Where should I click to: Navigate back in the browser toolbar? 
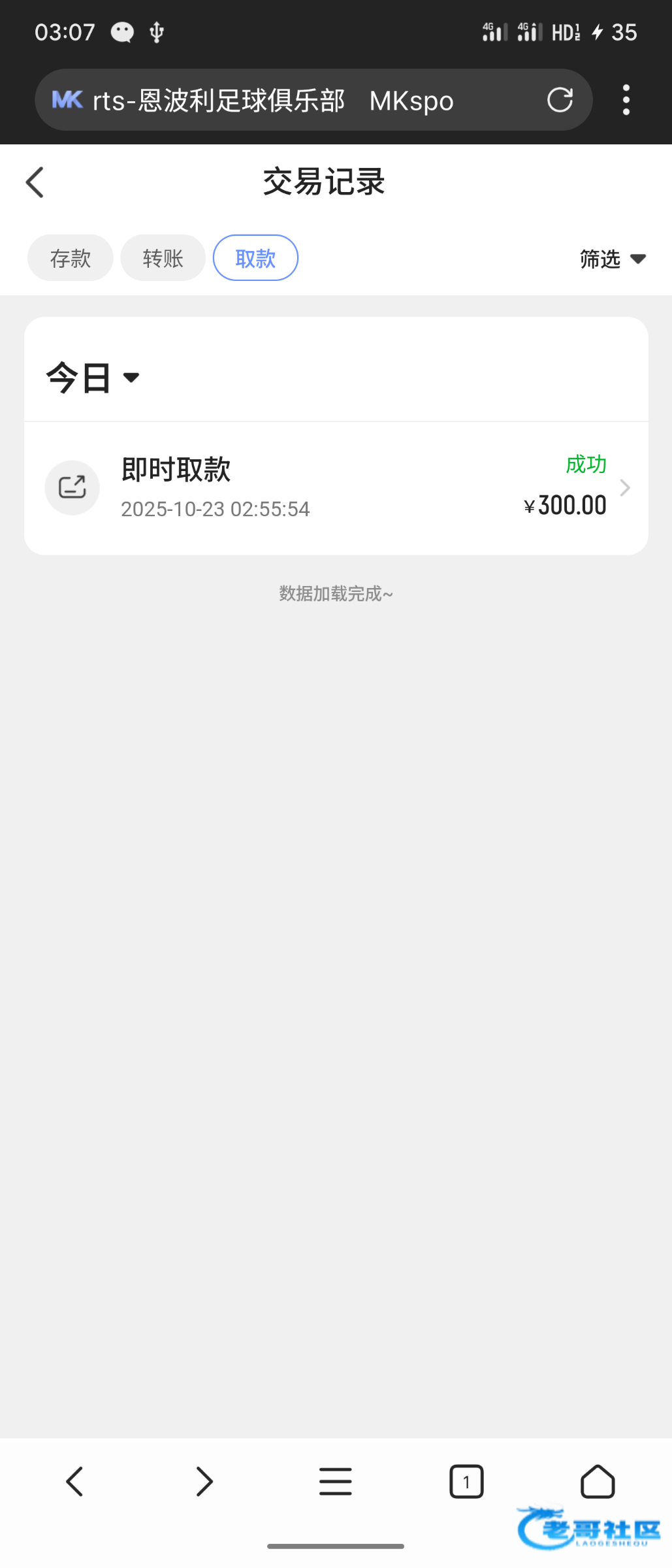[x=74, y=1481]
